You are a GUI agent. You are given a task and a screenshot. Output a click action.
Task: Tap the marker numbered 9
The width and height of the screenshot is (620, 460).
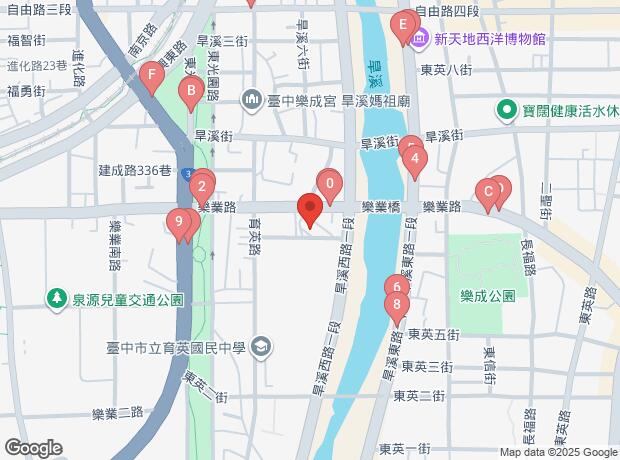pyautogui.click(x=179, y=222)
